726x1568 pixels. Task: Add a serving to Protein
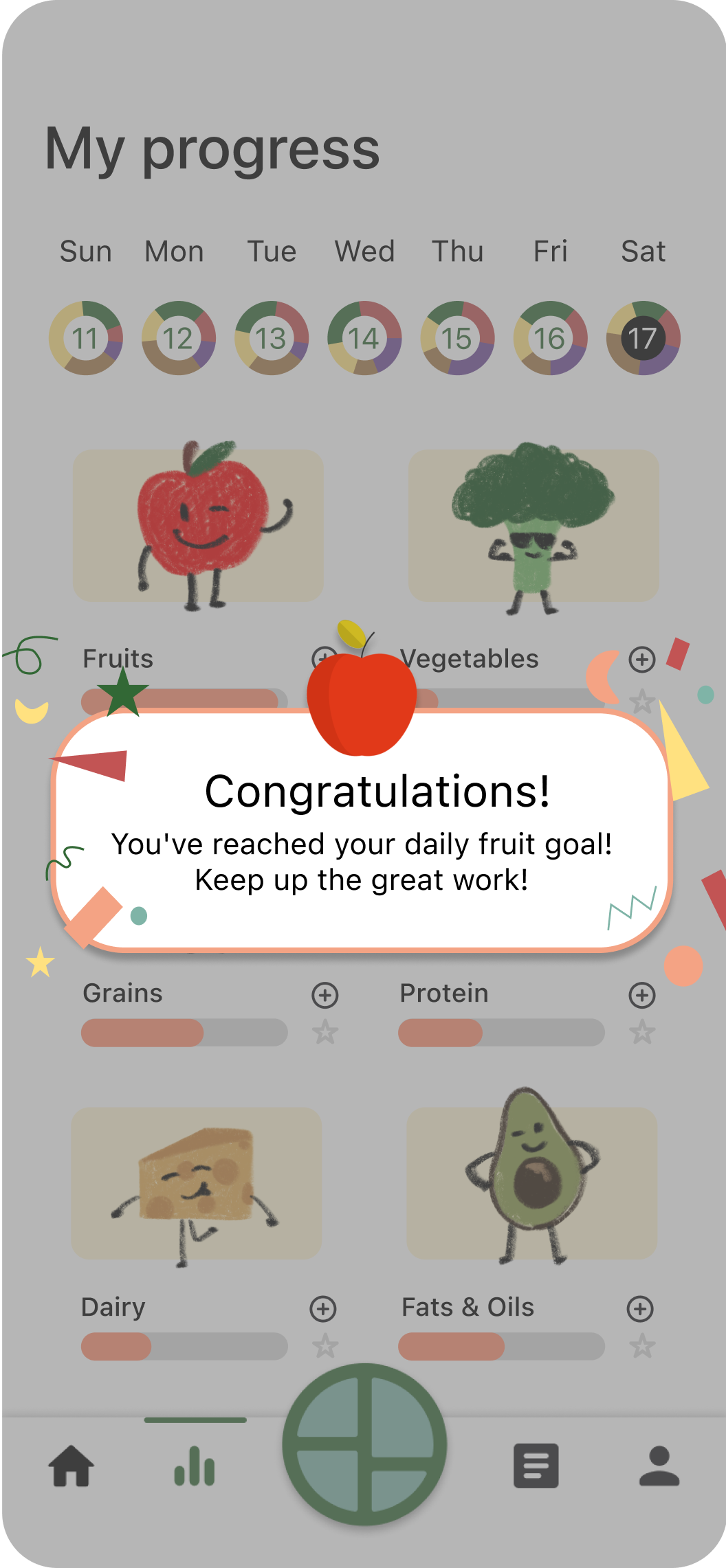coord(641,995)
